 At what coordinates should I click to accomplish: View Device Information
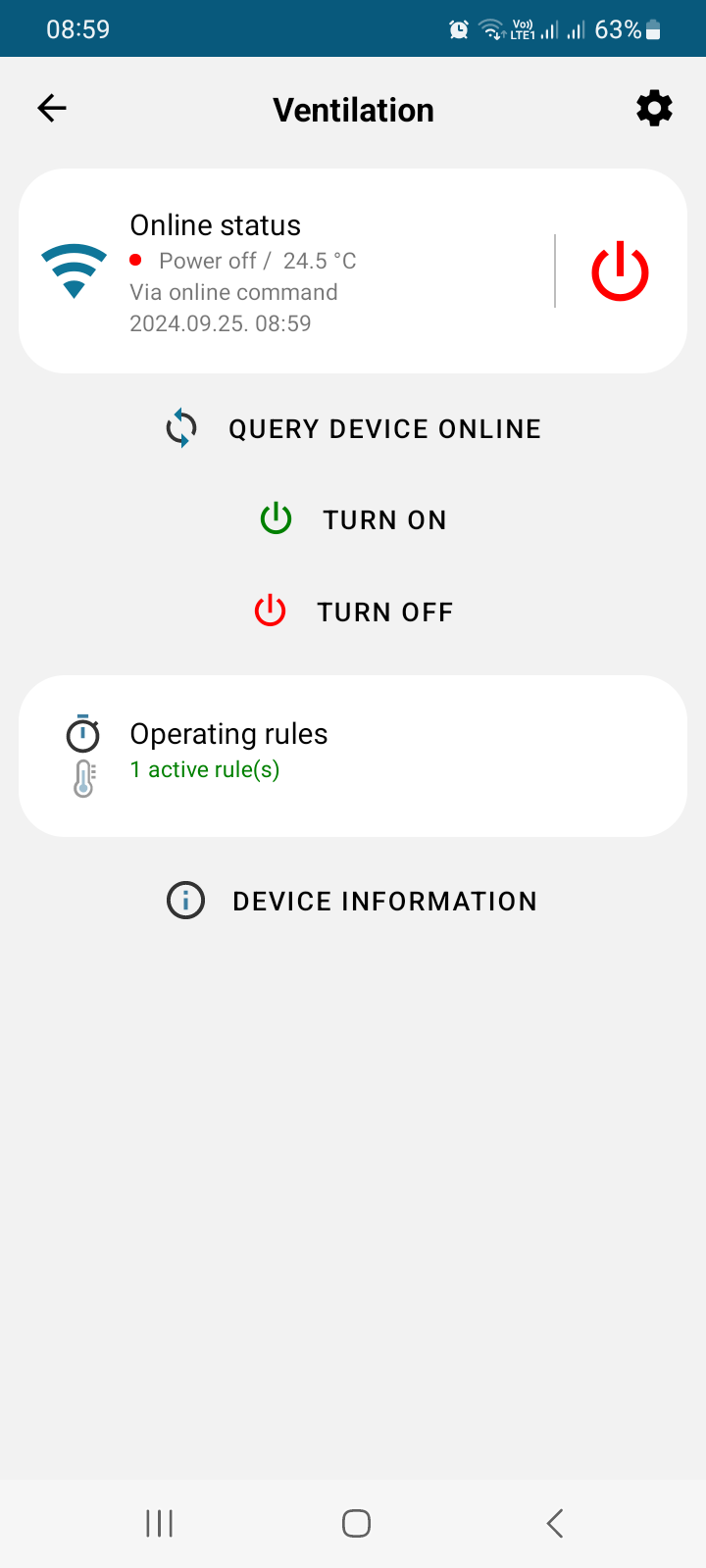click(x=353, y=901)
